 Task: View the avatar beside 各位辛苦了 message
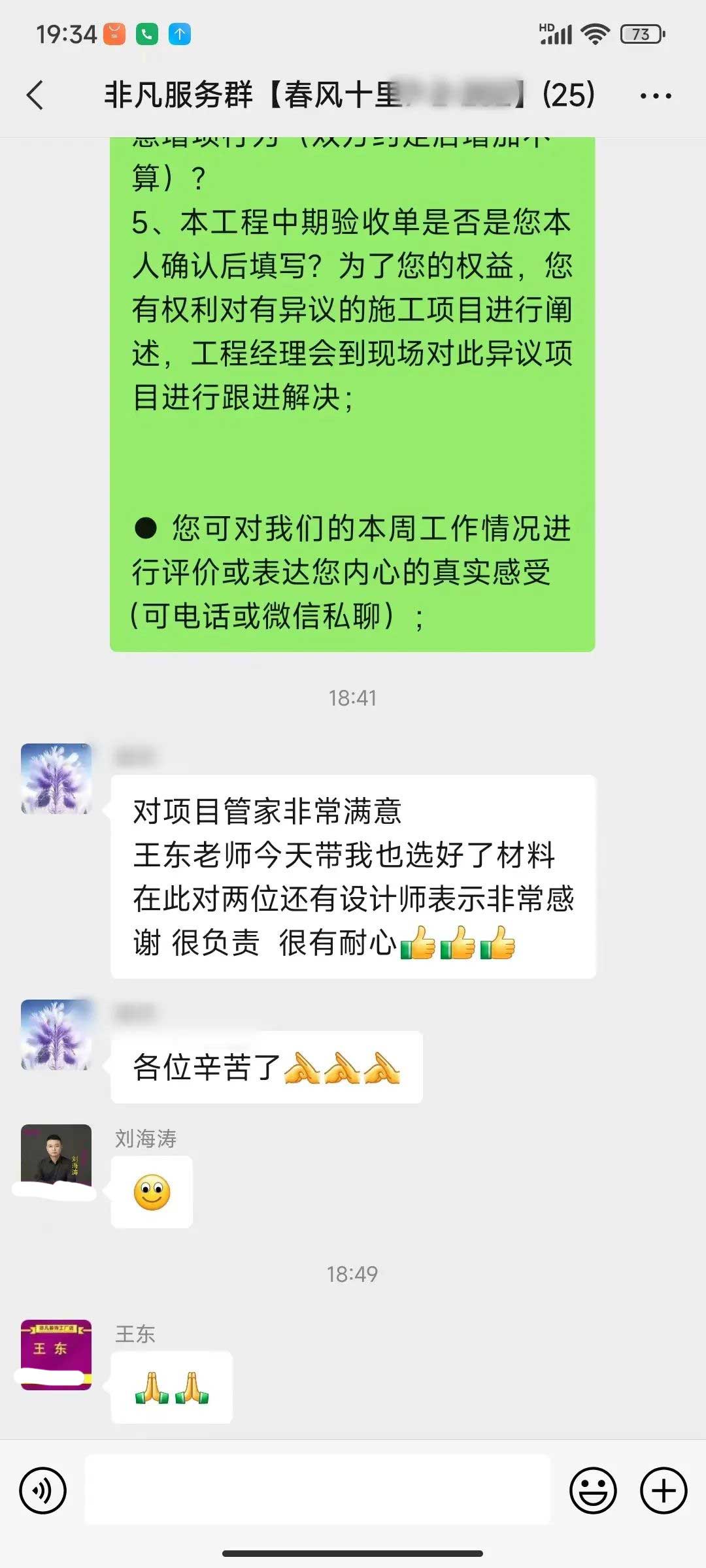point(56,1034)
